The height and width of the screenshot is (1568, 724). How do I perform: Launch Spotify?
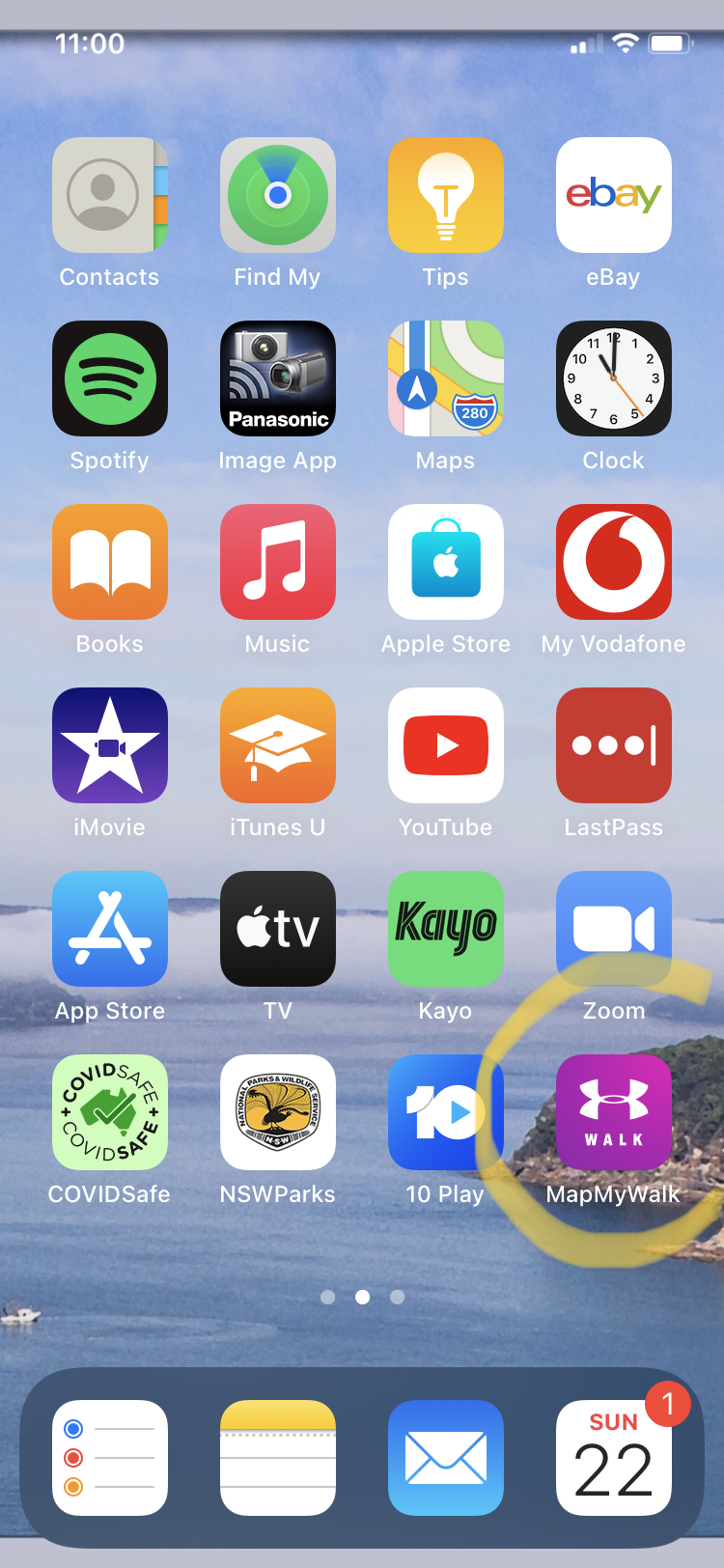pos(110,378)
